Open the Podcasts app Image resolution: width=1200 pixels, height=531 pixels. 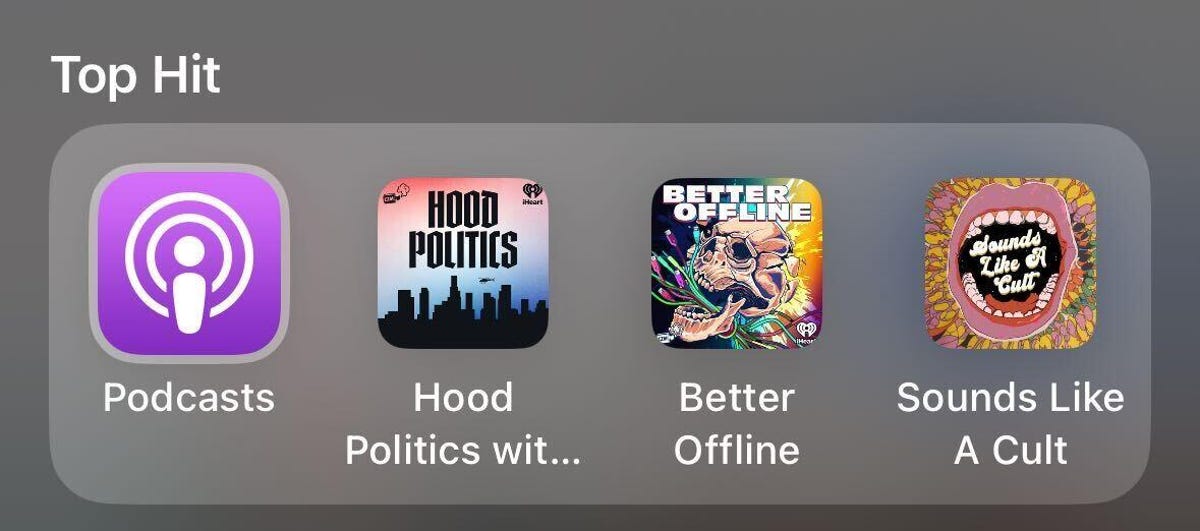[189, 263]
